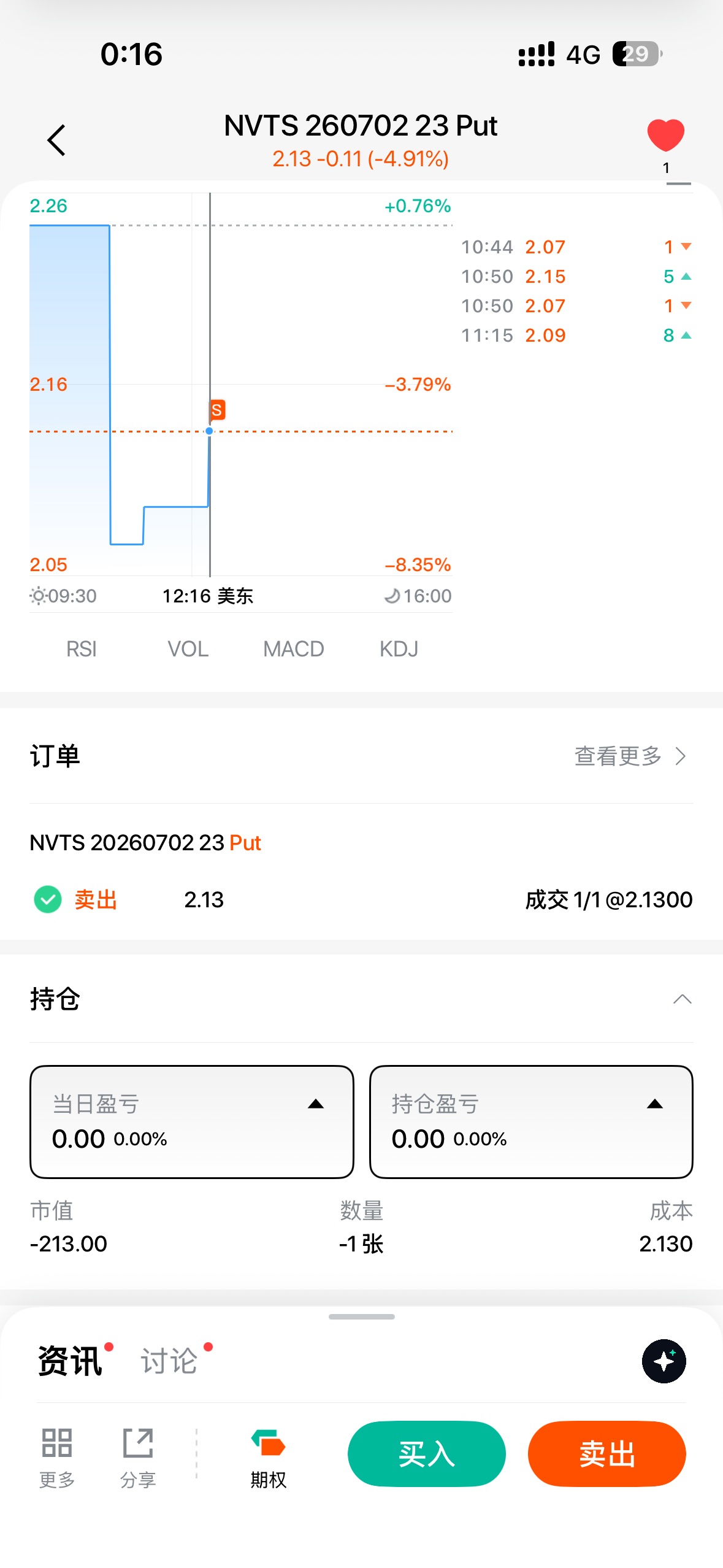This screenshot has height=1568, width=723.
Task: Show the MACD indicator
Action: tap(293, 649)
